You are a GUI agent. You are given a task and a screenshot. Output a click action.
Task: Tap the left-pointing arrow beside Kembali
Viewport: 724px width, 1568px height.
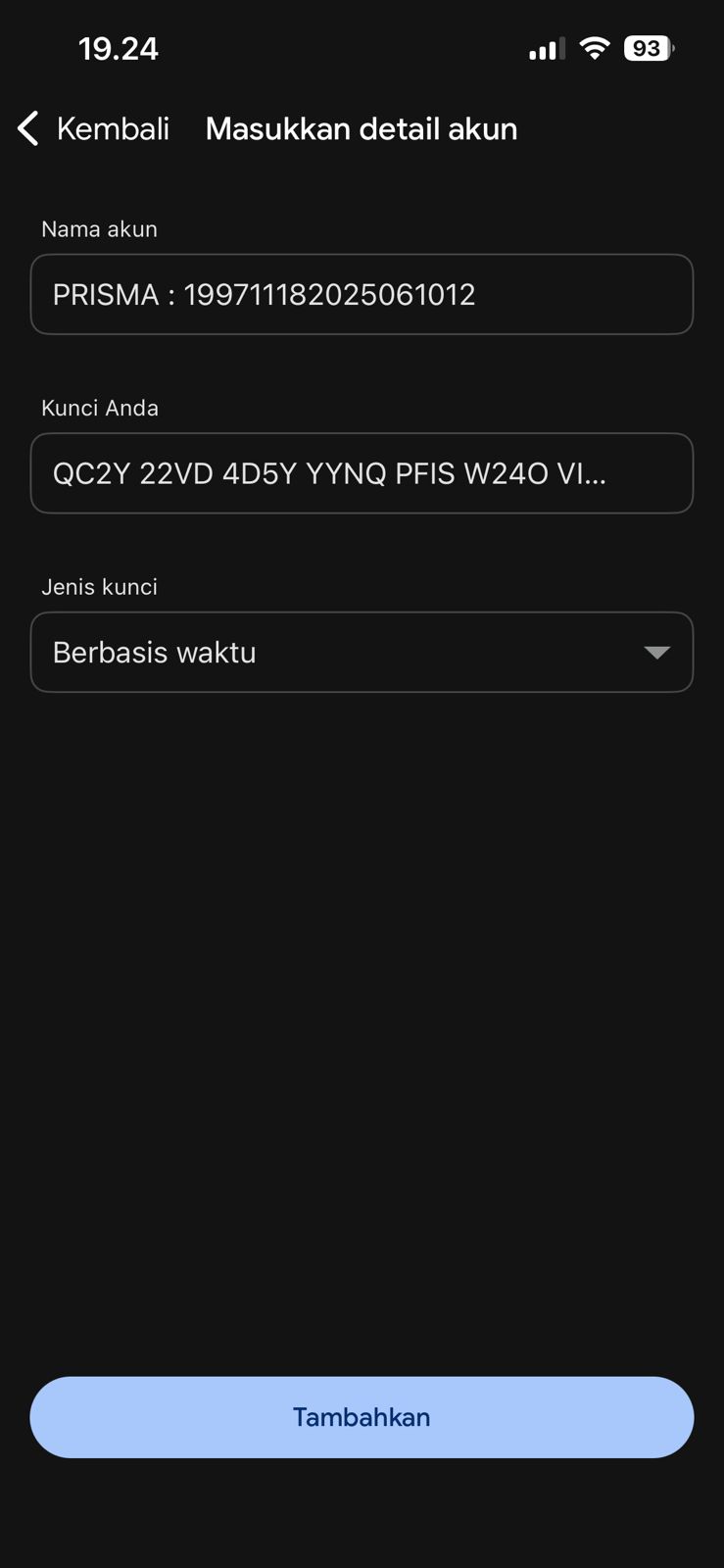pos(26,127)
